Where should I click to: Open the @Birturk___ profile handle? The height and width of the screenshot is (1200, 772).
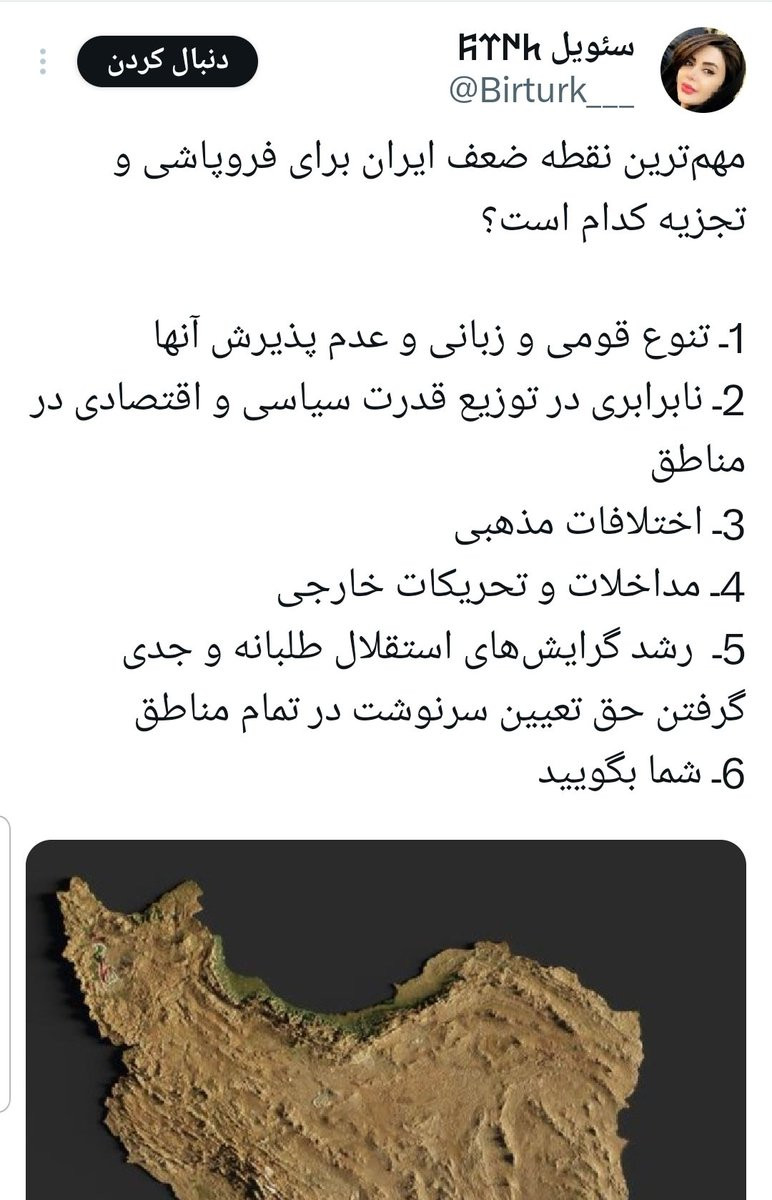click(543, 90)
